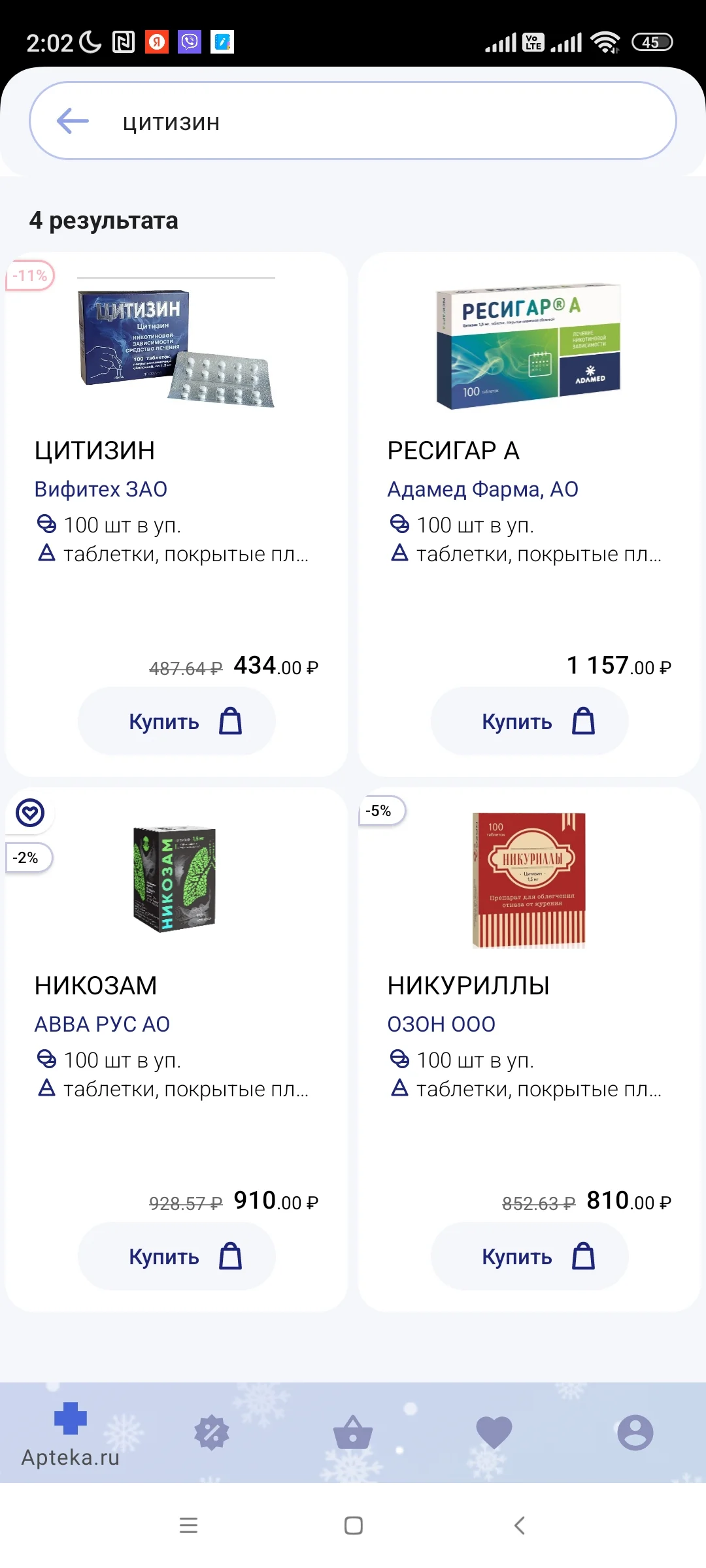The image size is (706, 1568).
Task: Switch to the discounts percent tab
Action: 212,1431
